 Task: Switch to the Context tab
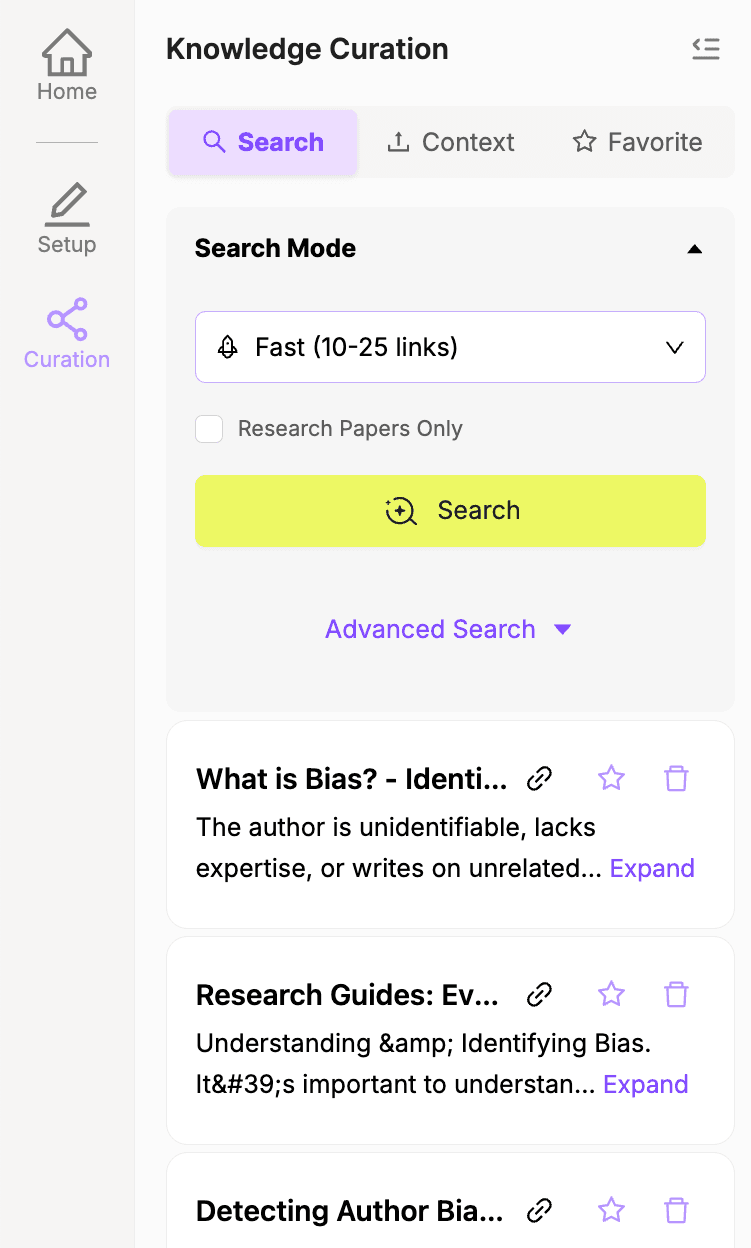click(x=451, y=142)
